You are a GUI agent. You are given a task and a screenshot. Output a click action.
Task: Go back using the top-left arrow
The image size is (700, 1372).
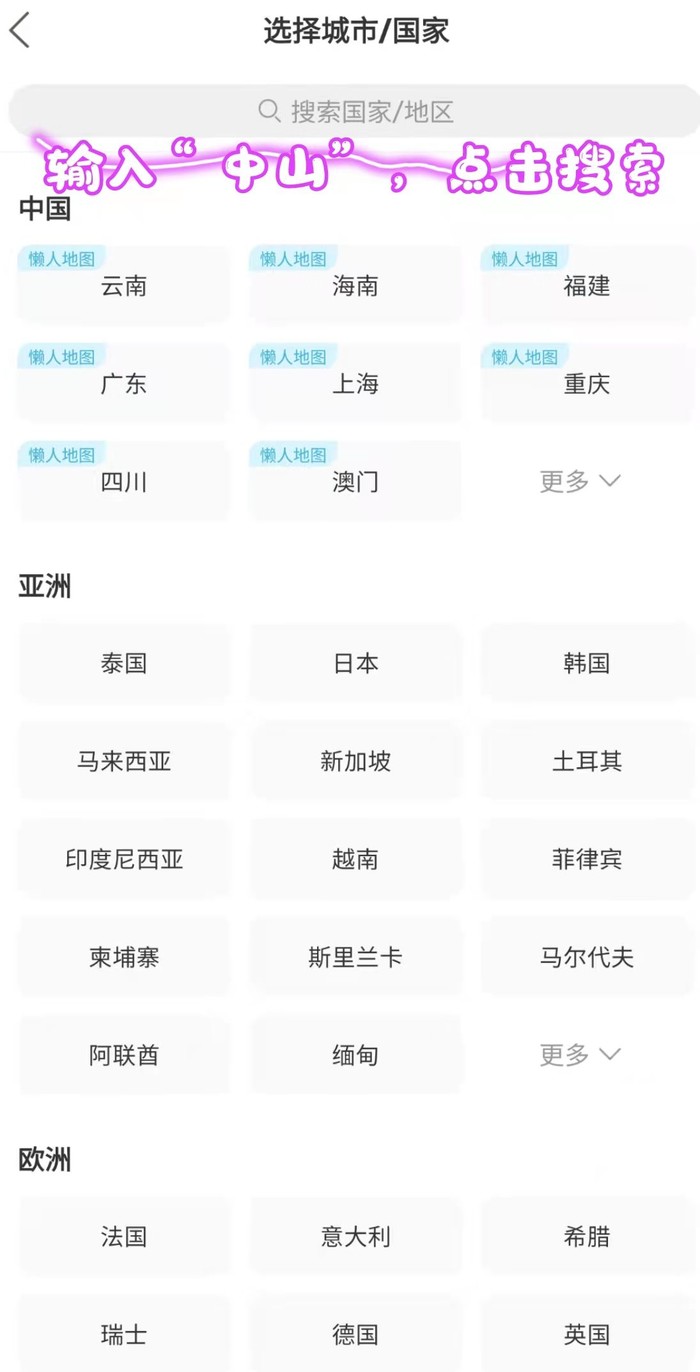[x=20, y=30]
